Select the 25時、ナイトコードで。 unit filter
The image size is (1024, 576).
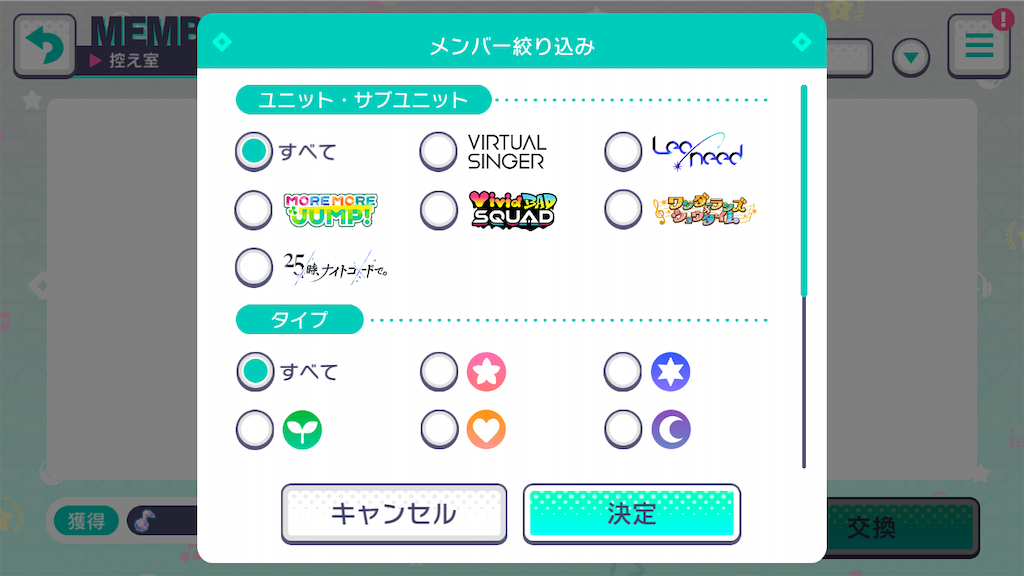[254, 267]
